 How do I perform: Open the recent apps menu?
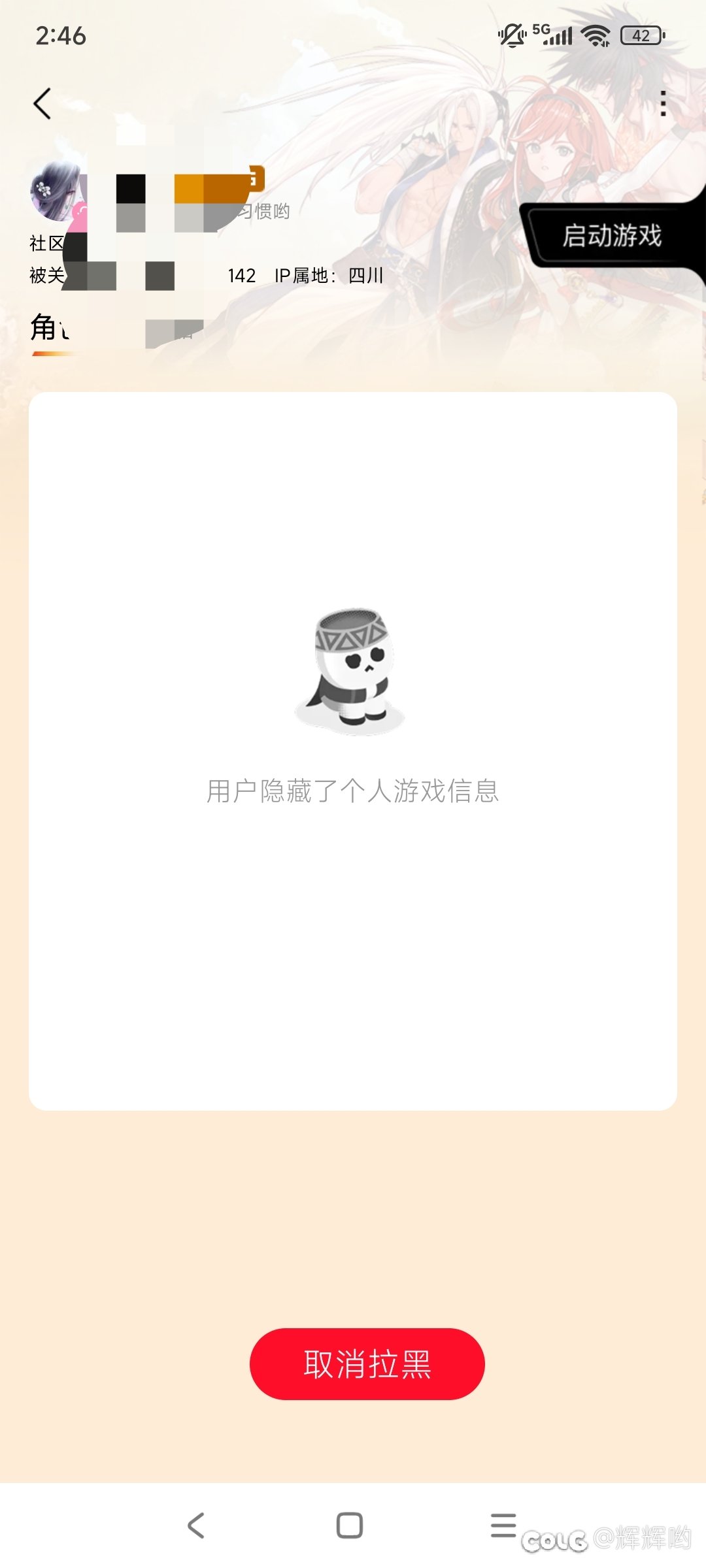pos(503,1526)
